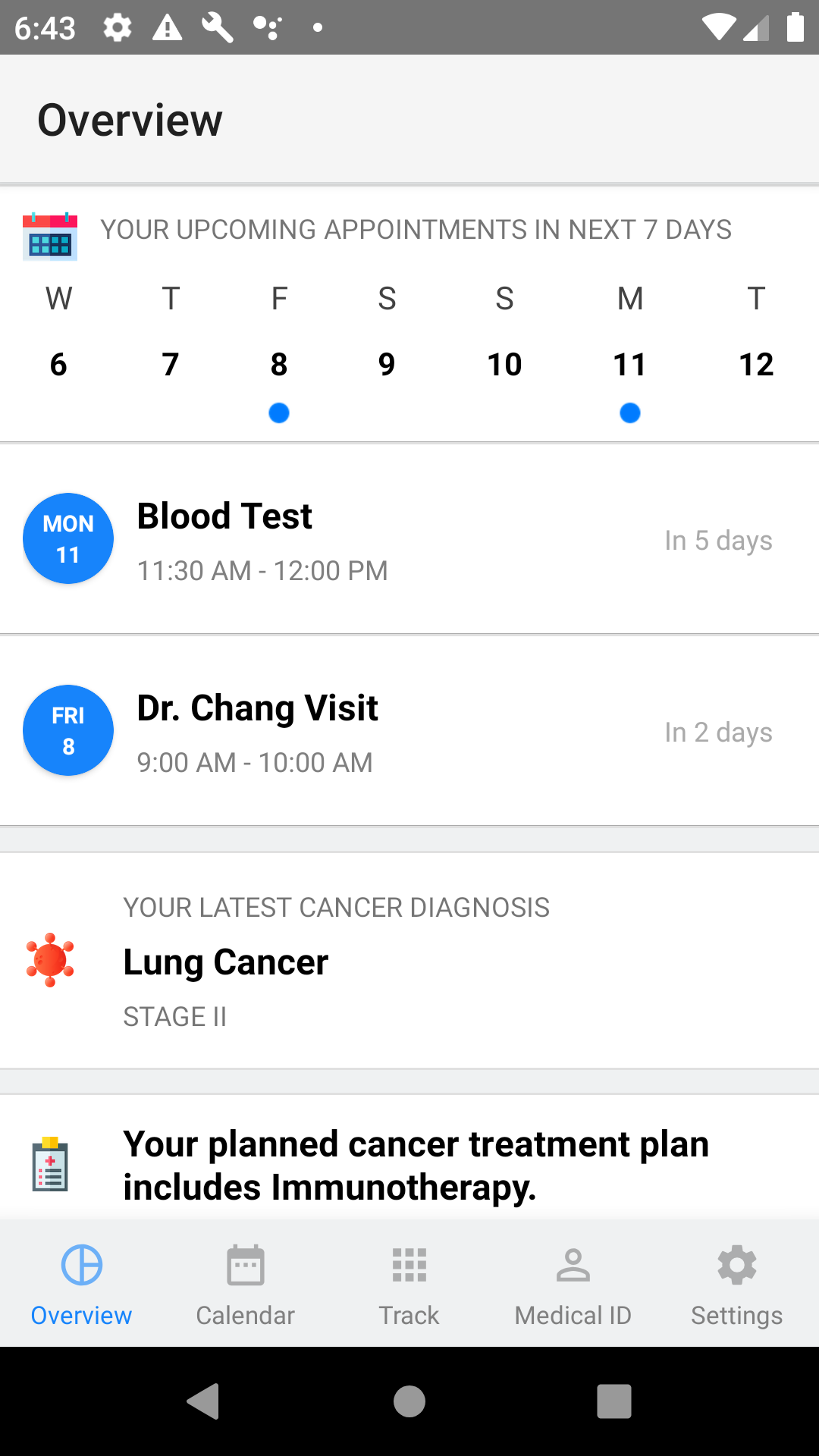Tap the red cancer cell icon
Viewport: 819px width, 1456px height.
(x=51, y=962)
